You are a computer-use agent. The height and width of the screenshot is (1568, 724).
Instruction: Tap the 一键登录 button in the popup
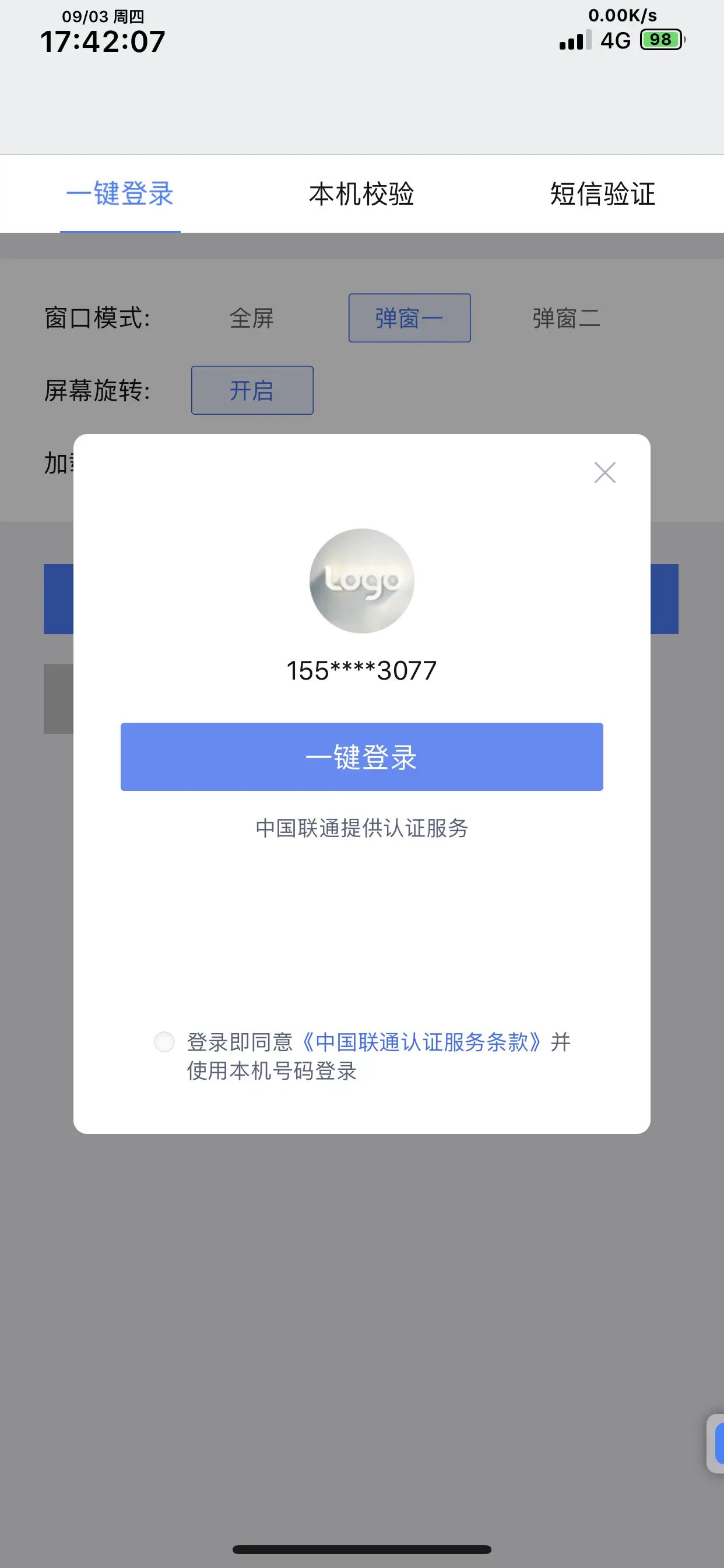click(361, 757)
